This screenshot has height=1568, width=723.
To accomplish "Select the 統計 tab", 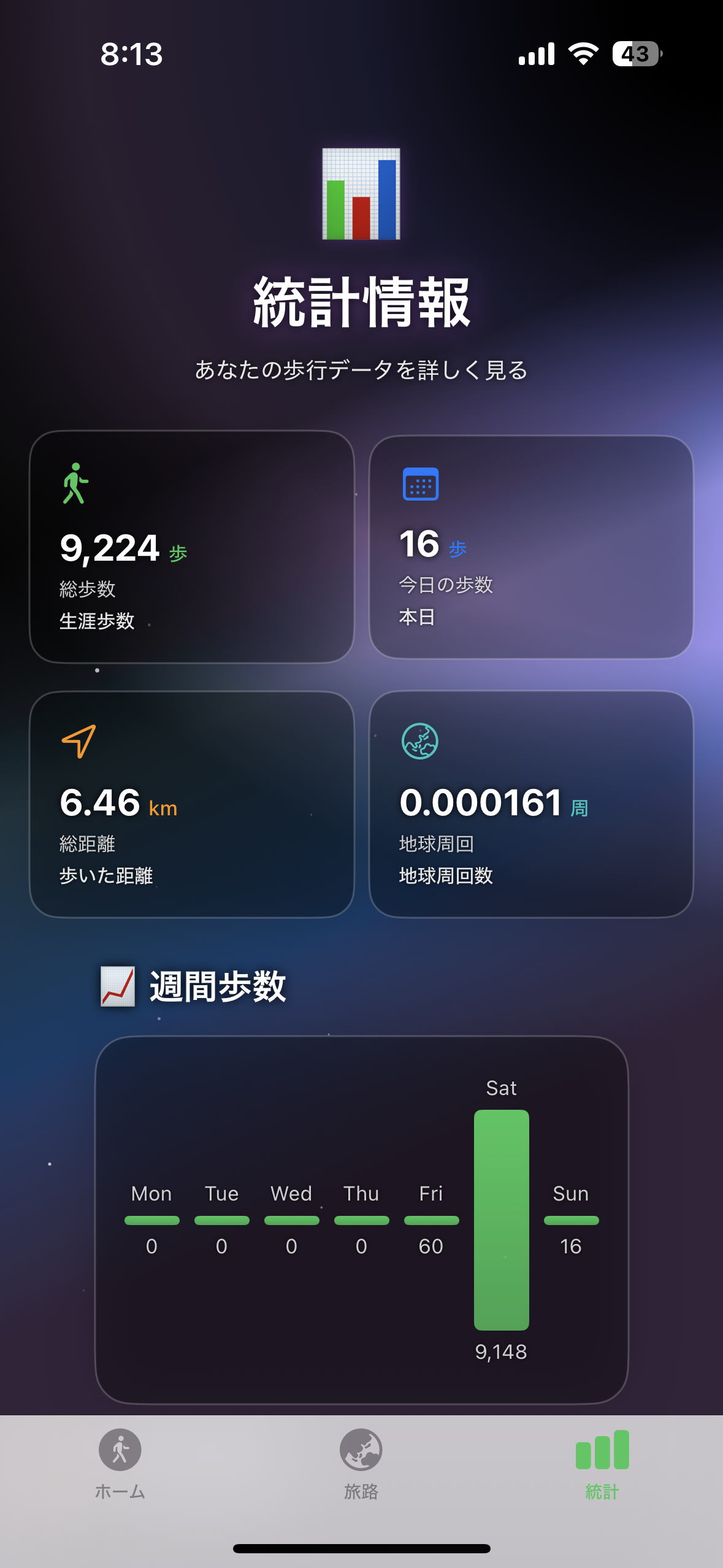I will pyautogui.click(x=602, y=1463).
